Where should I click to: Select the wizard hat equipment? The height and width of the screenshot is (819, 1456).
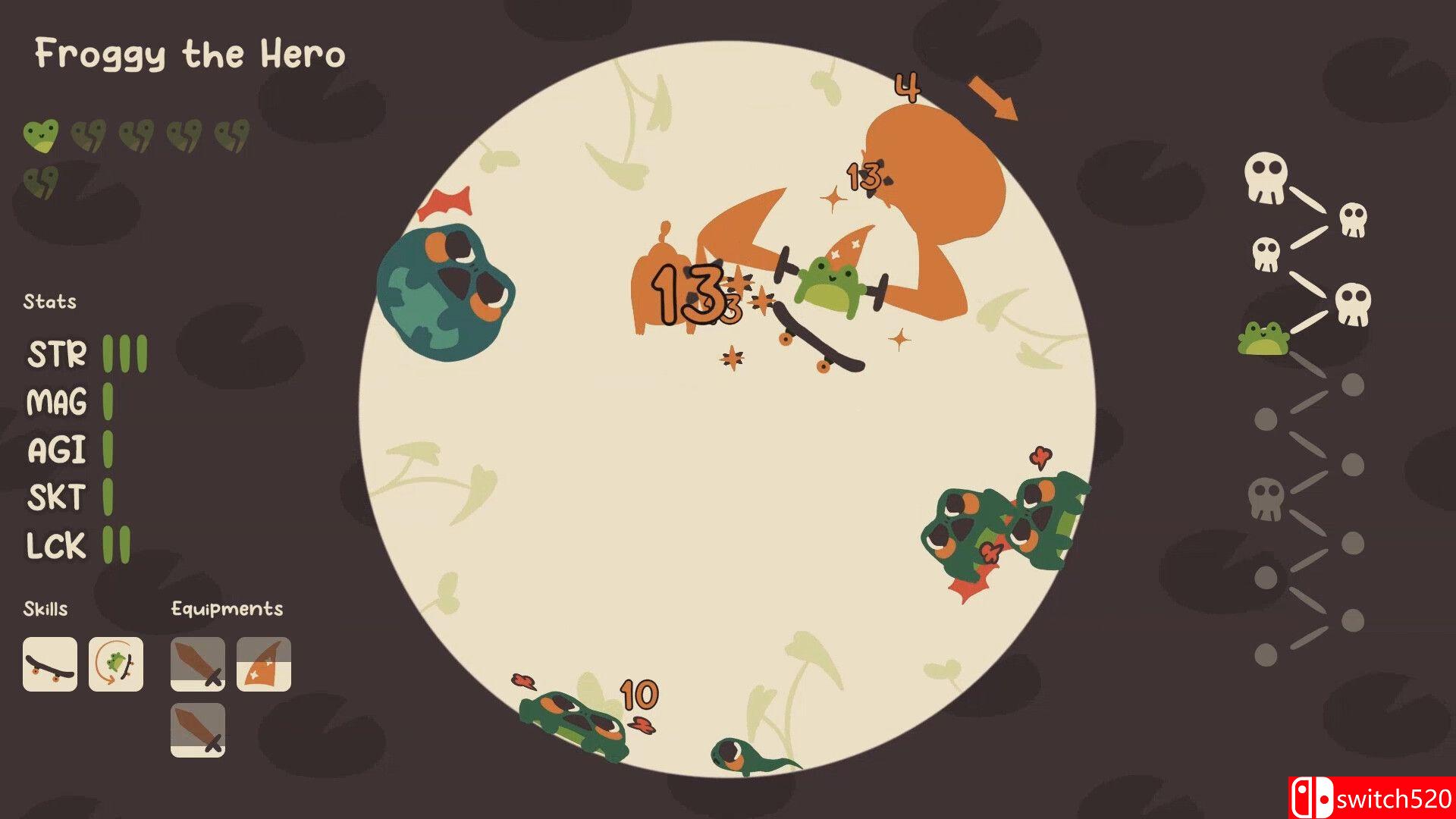264,664
